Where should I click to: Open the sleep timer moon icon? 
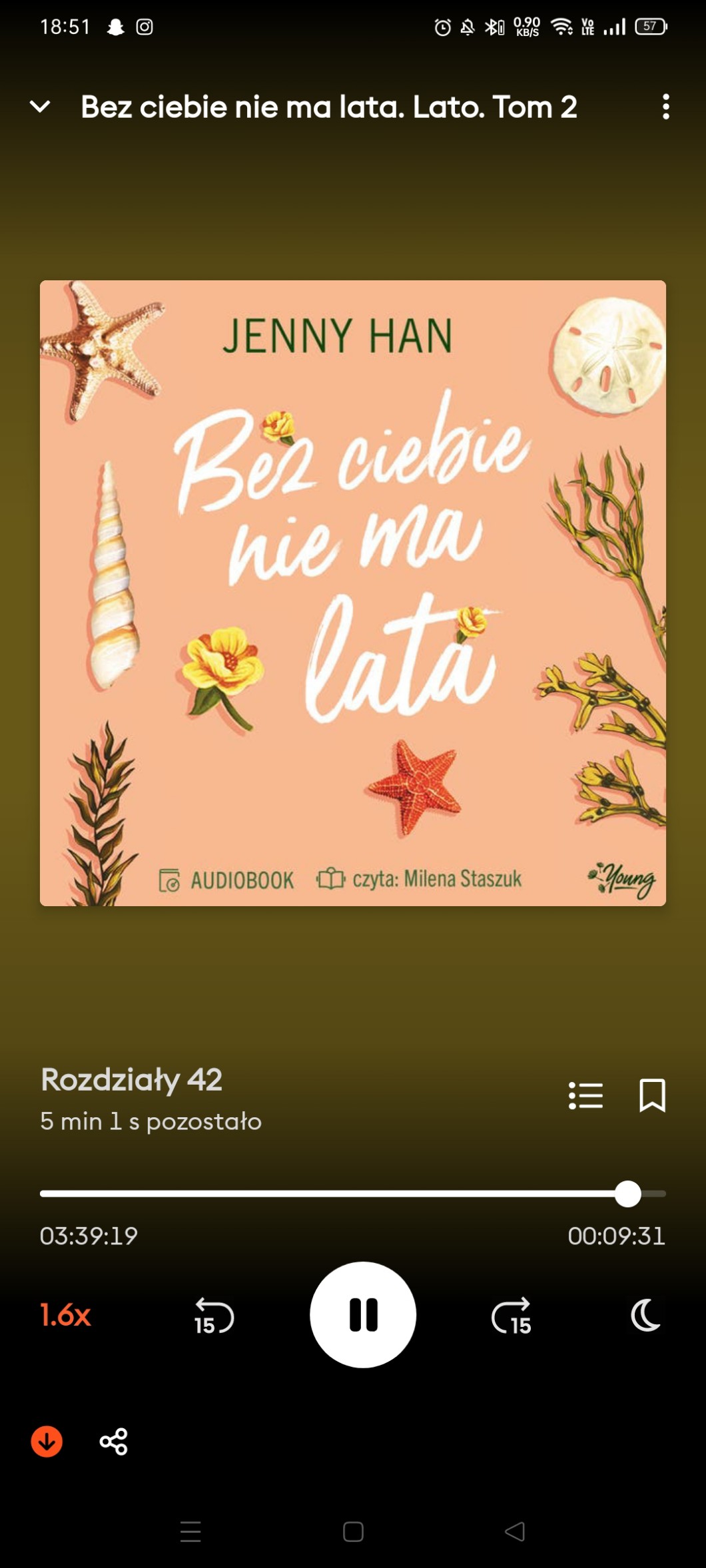[x=645, y=1315]
